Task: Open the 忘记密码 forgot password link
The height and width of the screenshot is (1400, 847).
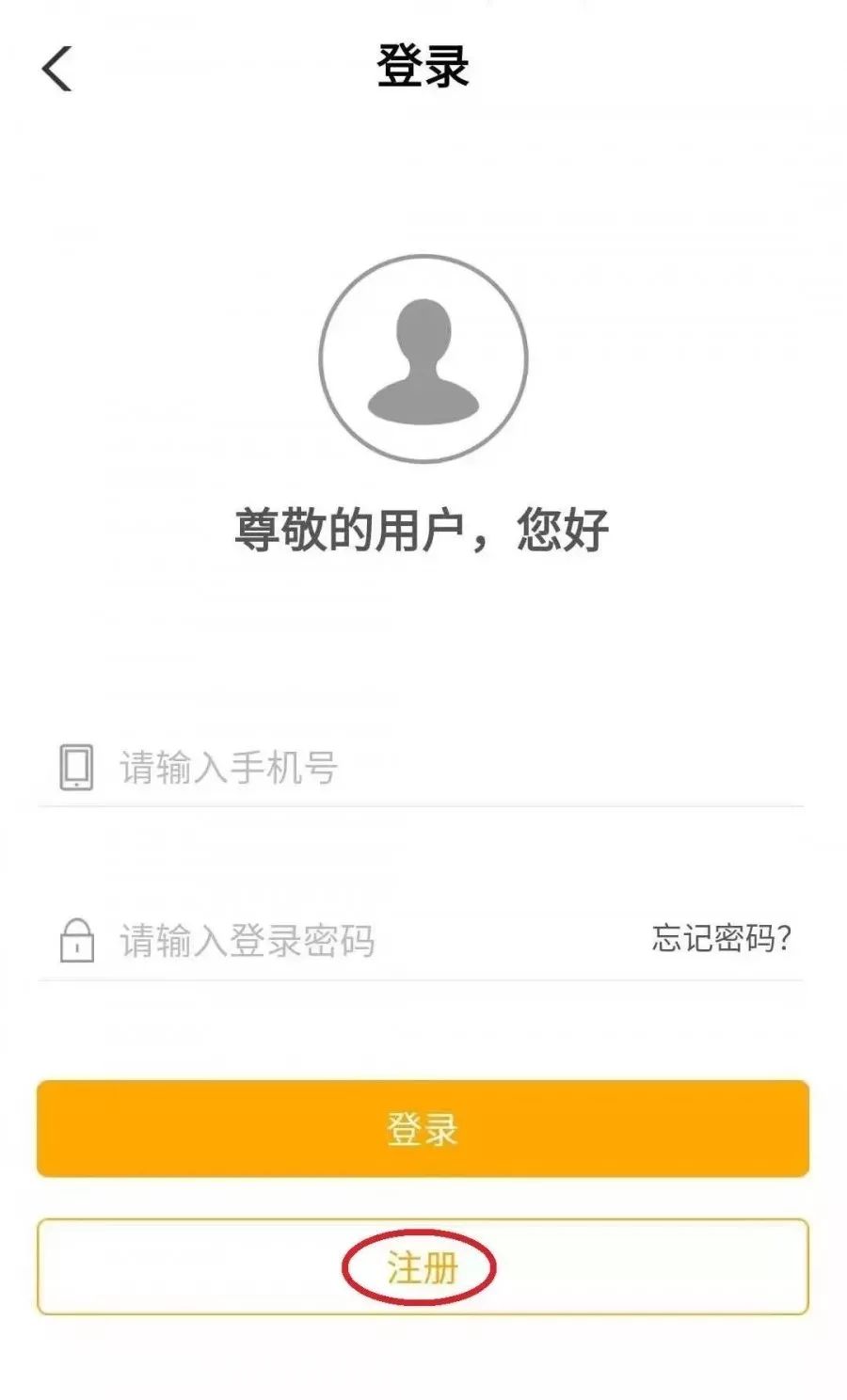Action: (x=721, y=938)
